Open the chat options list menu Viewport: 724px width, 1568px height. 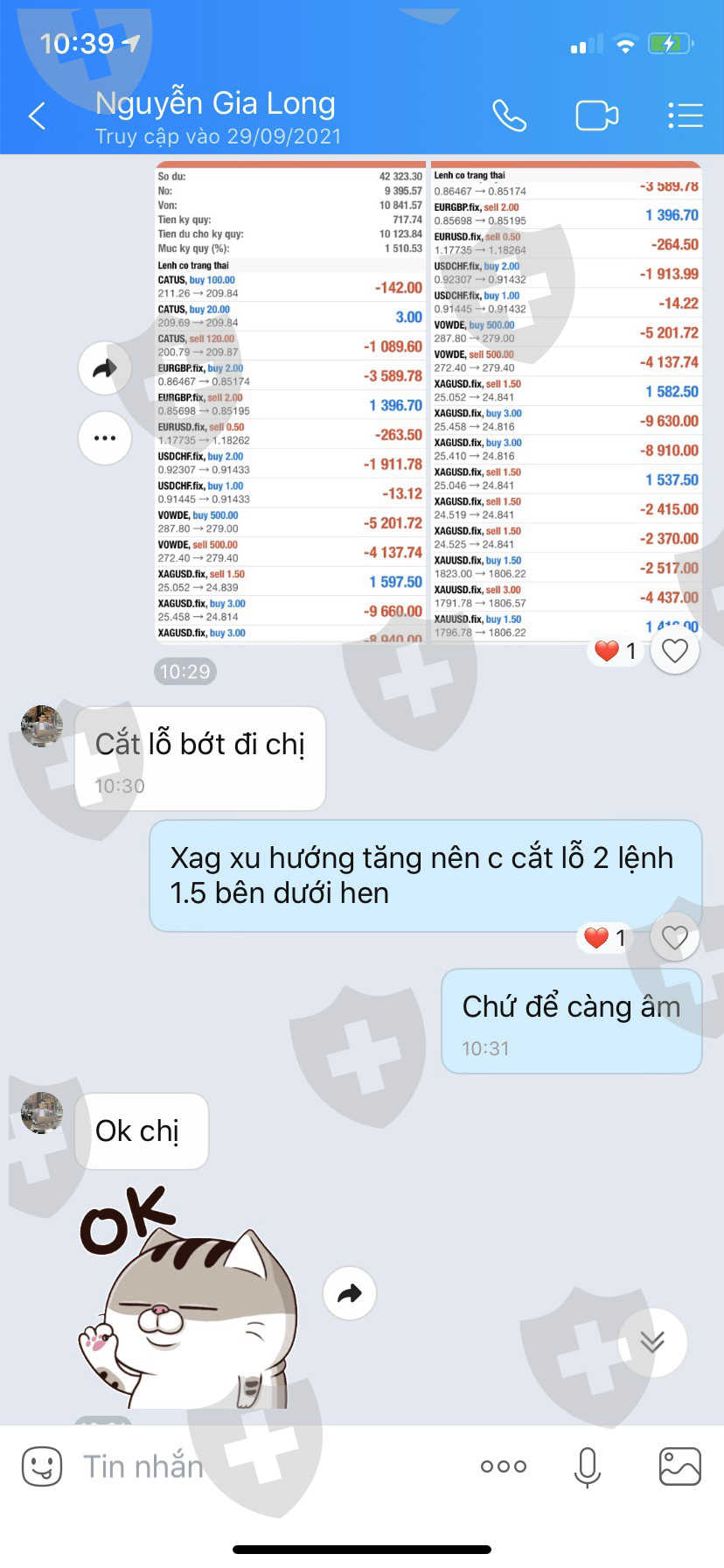685,115
